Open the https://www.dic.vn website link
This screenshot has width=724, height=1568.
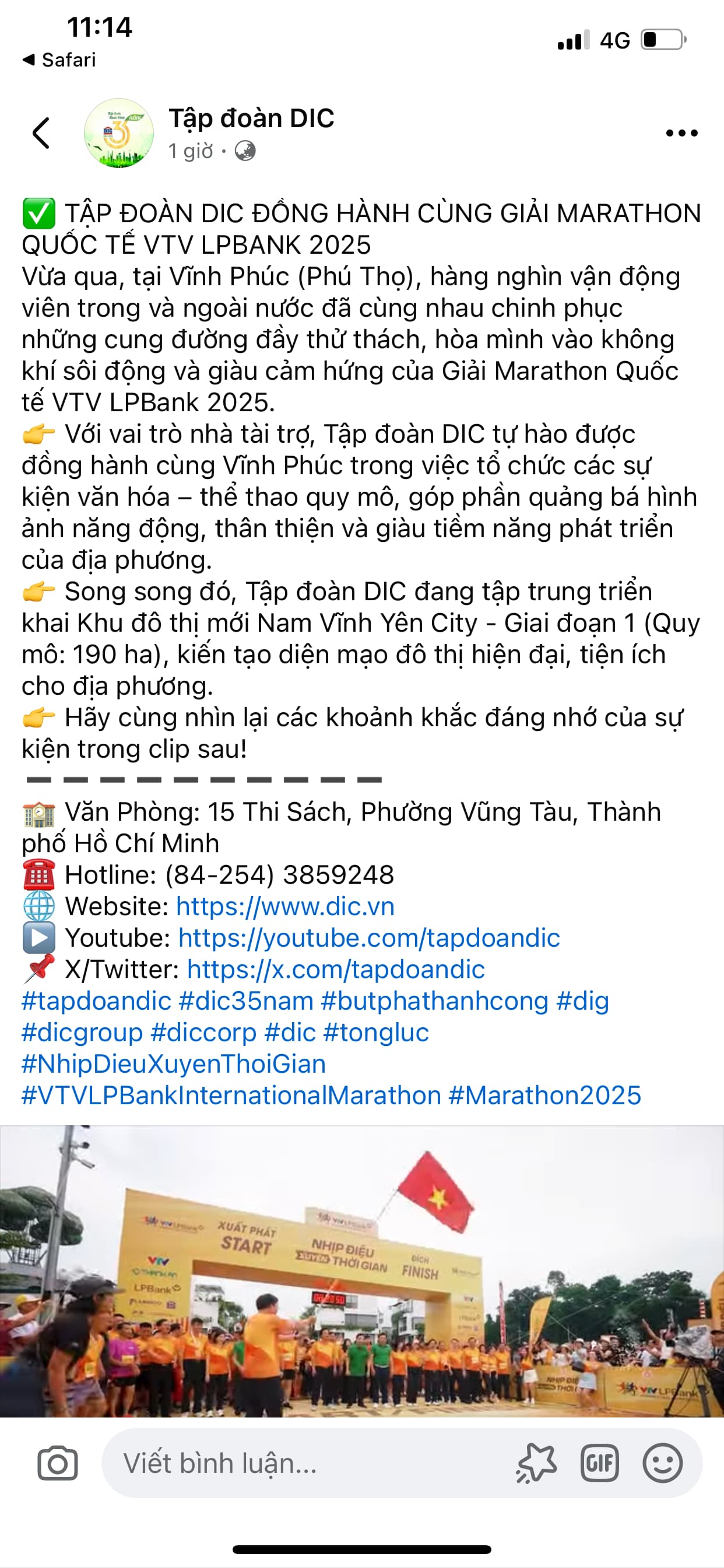coord(284,907)
